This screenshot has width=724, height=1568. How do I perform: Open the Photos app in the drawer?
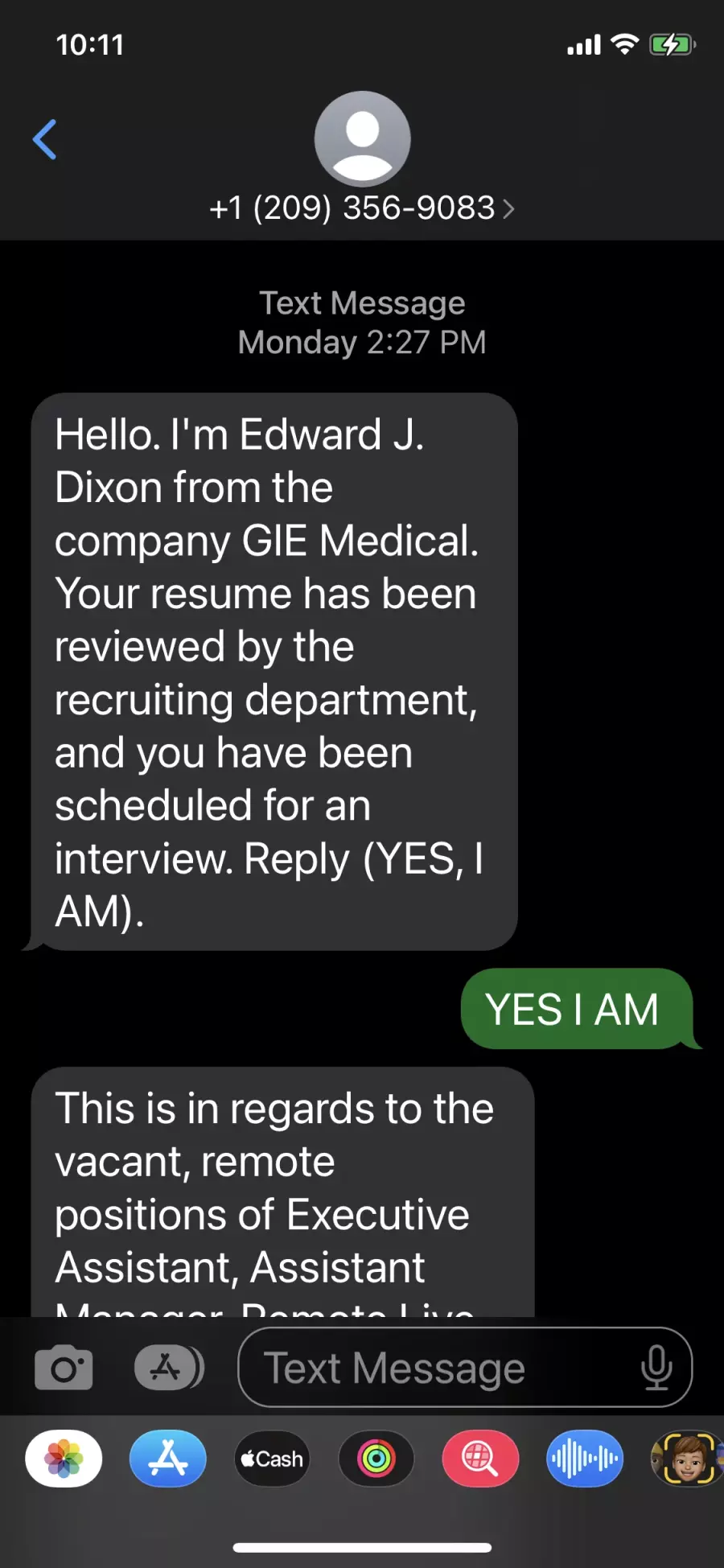coord(64,1459)
